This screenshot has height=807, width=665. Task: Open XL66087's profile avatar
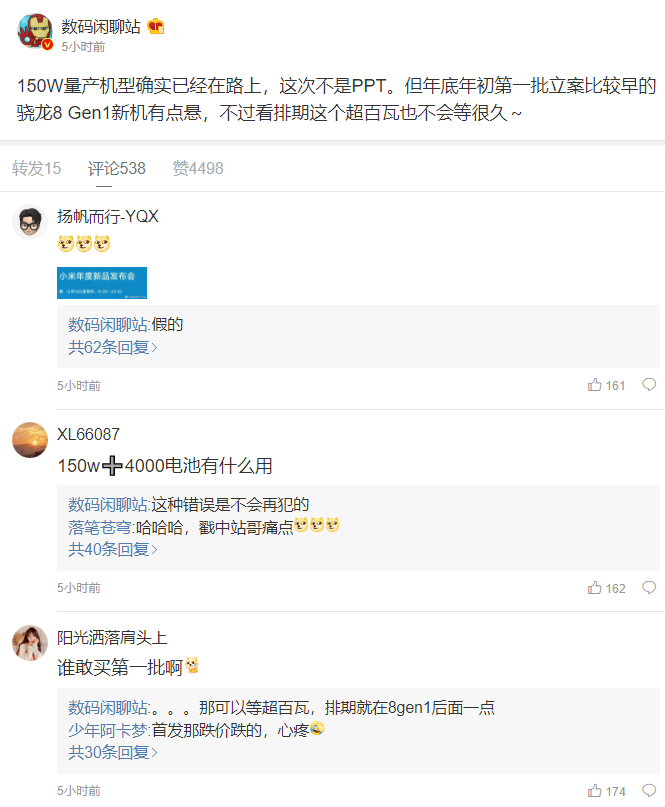click(30, 440)
